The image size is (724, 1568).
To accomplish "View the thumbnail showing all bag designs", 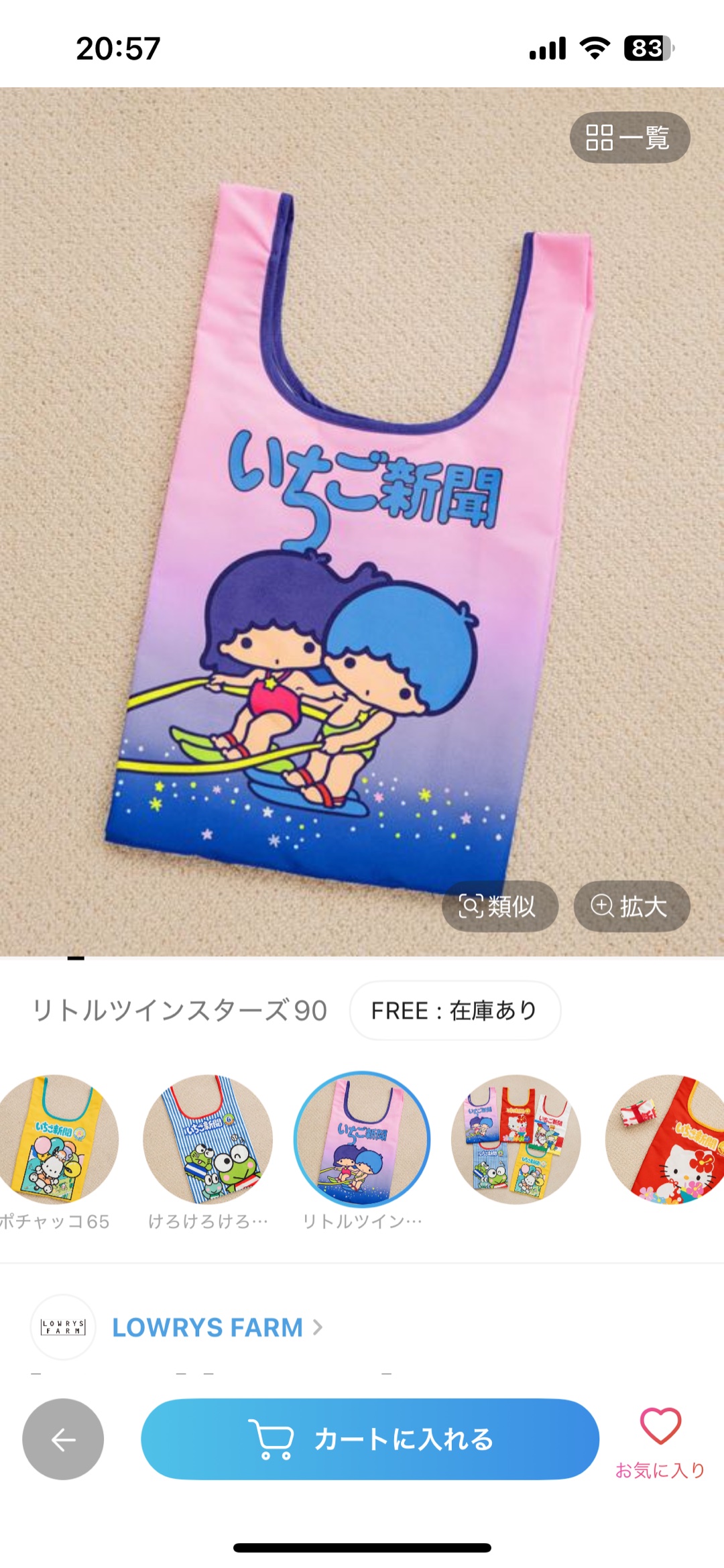I will [x=516, y=1139].
